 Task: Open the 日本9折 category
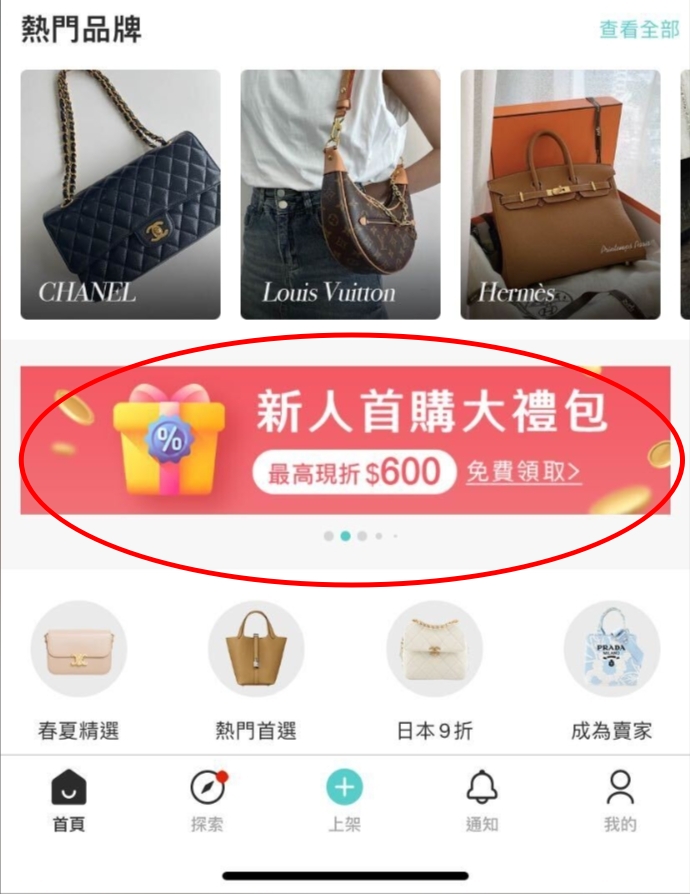coord(434,670)
